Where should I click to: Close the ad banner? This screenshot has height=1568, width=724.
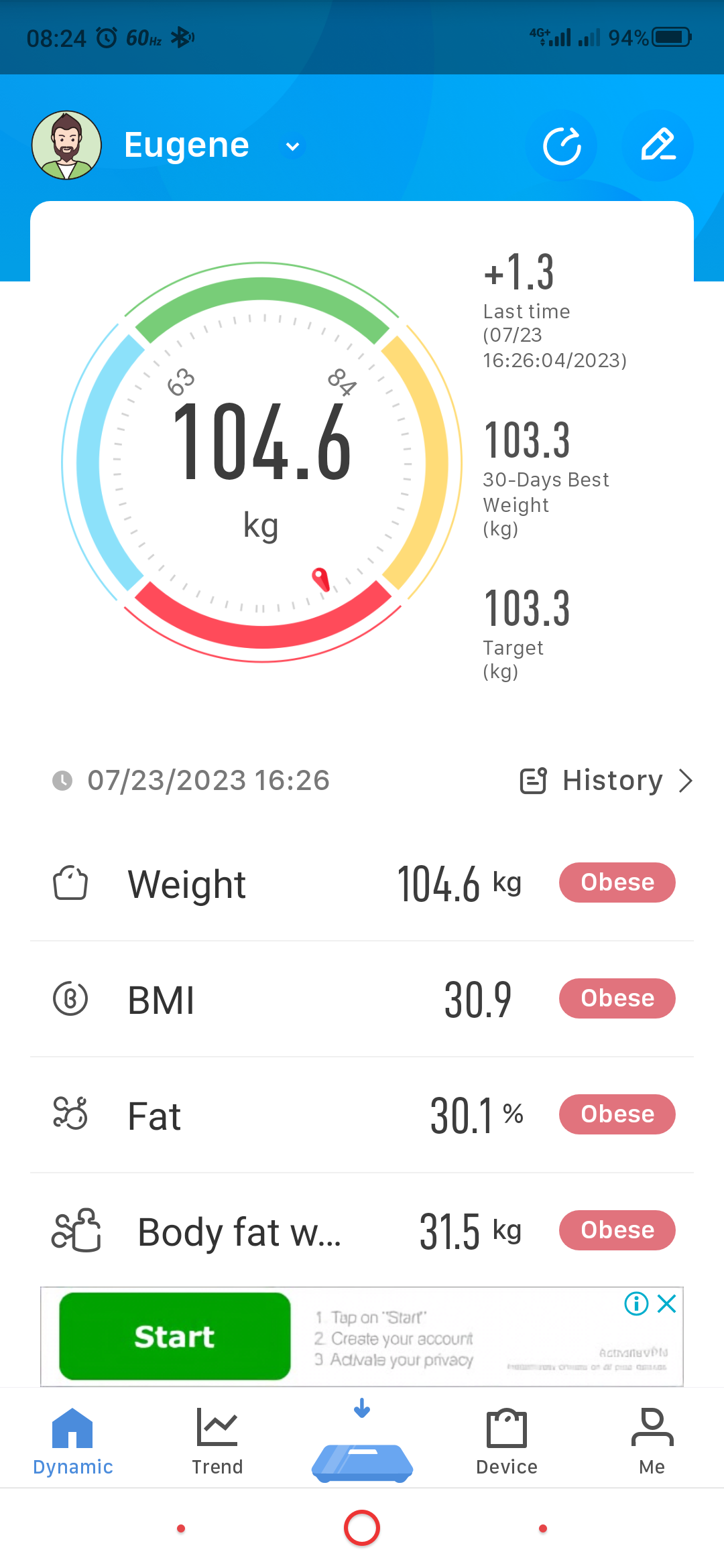coord(666,1303)
